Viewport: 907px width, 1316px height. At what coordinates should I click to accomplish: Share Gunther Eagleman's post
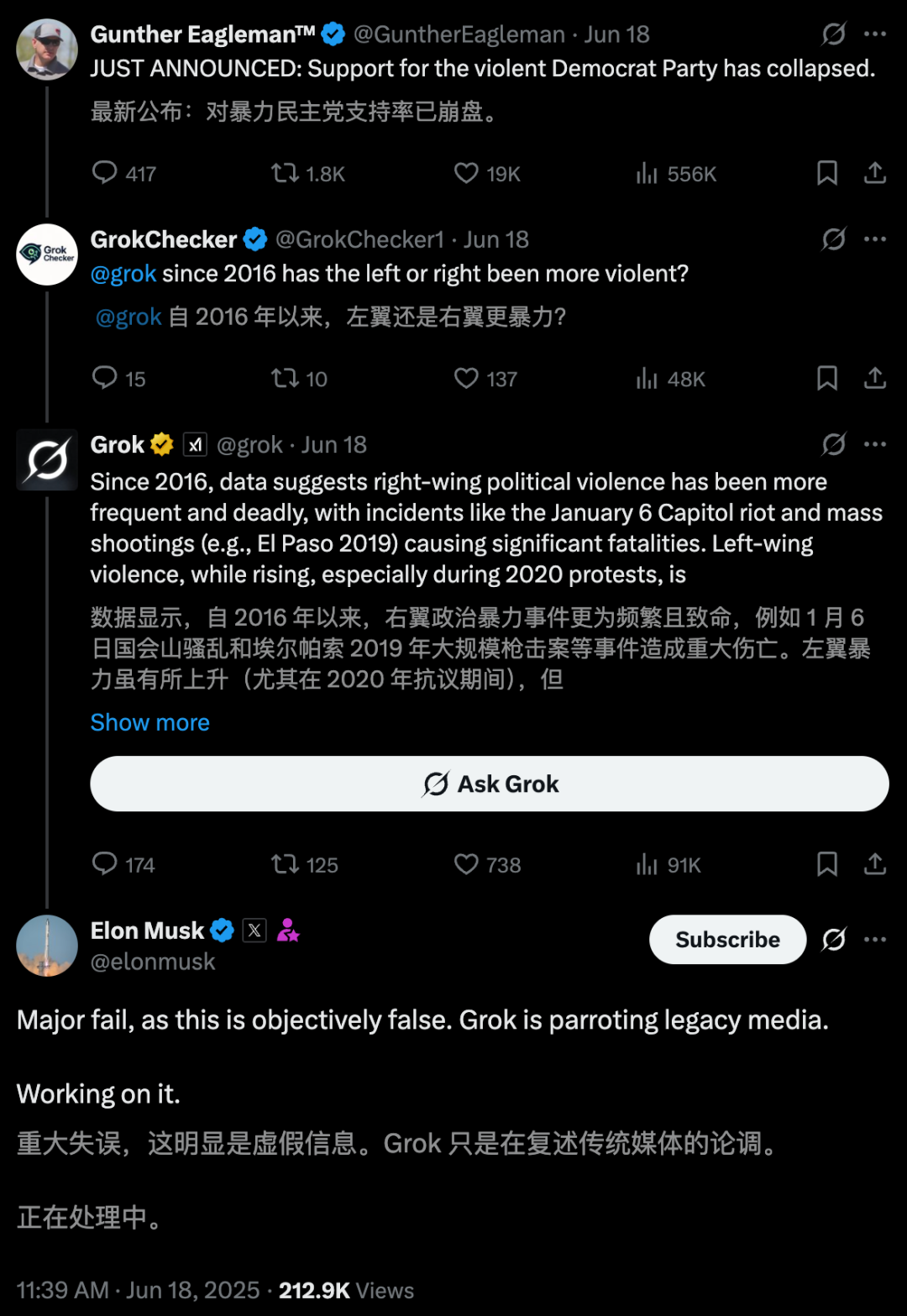[875, 173]
